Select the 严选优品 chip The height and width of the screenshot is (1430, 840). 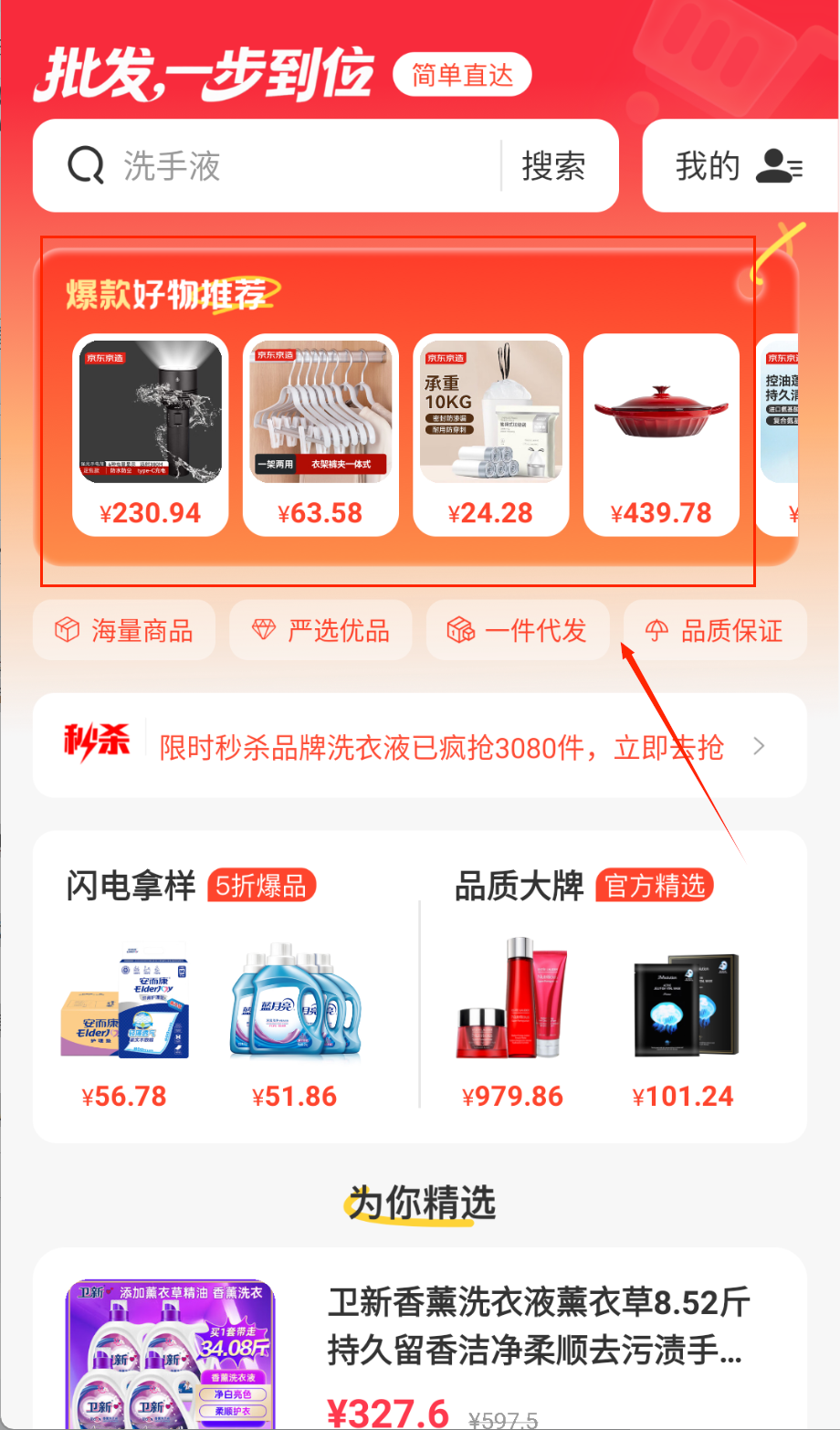[320, 630]
